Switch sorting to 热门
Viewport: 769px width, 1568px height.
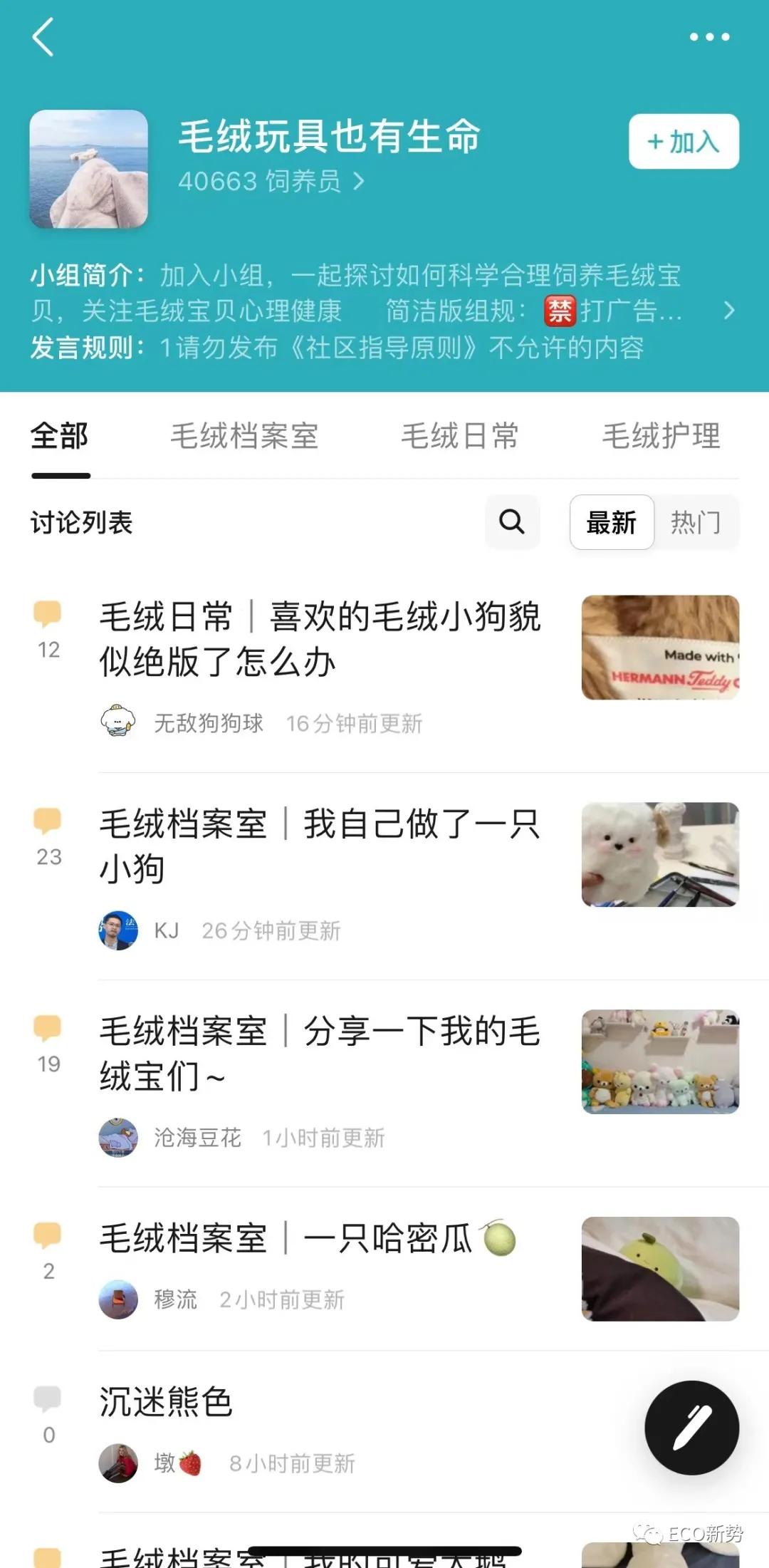696,523
